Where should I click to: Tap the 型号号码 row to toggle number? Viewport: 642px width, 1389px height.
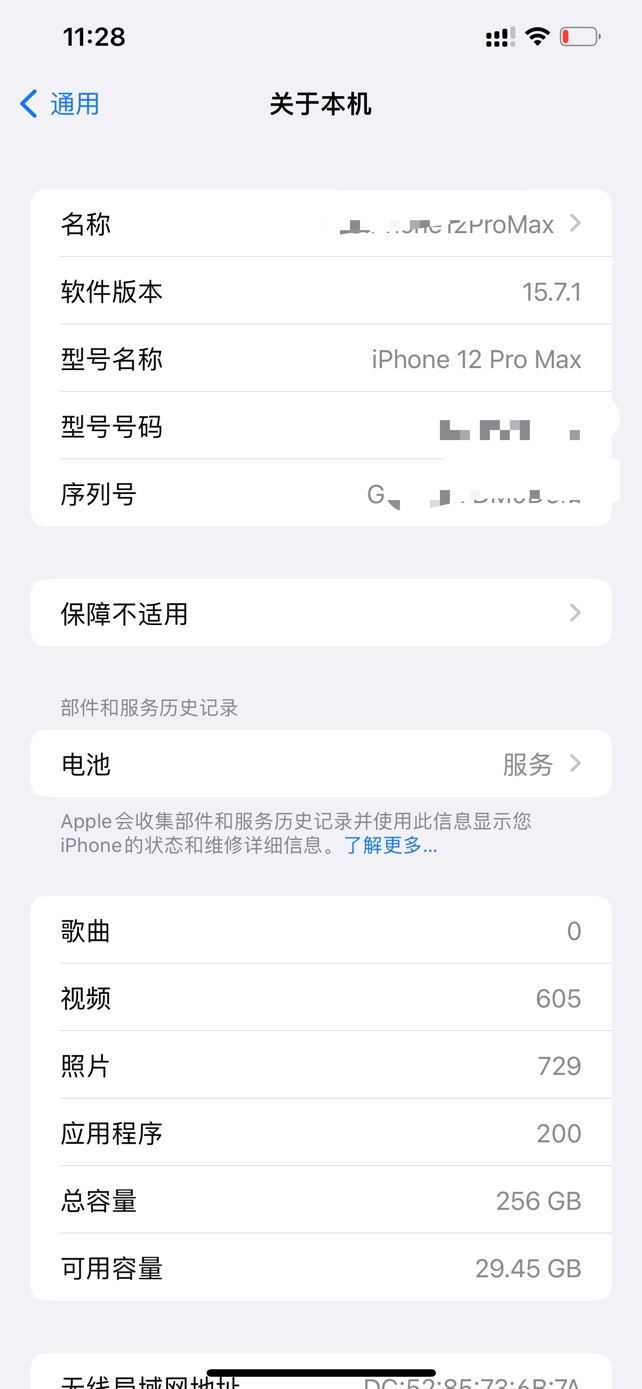(x=320, y=428)
